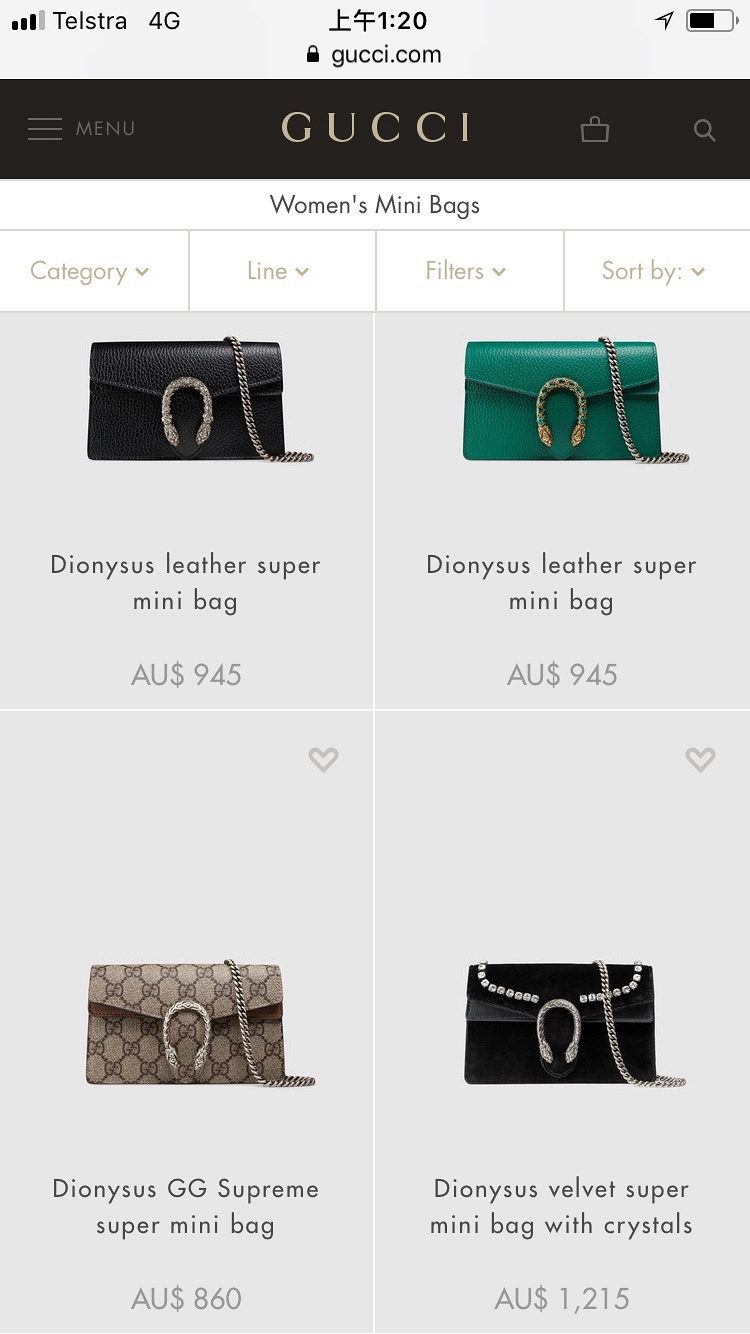Screen dimensions: 750x1334
Task: Save the GG Supreme bag via its heart icon
Action: click(x=323, y=760)
